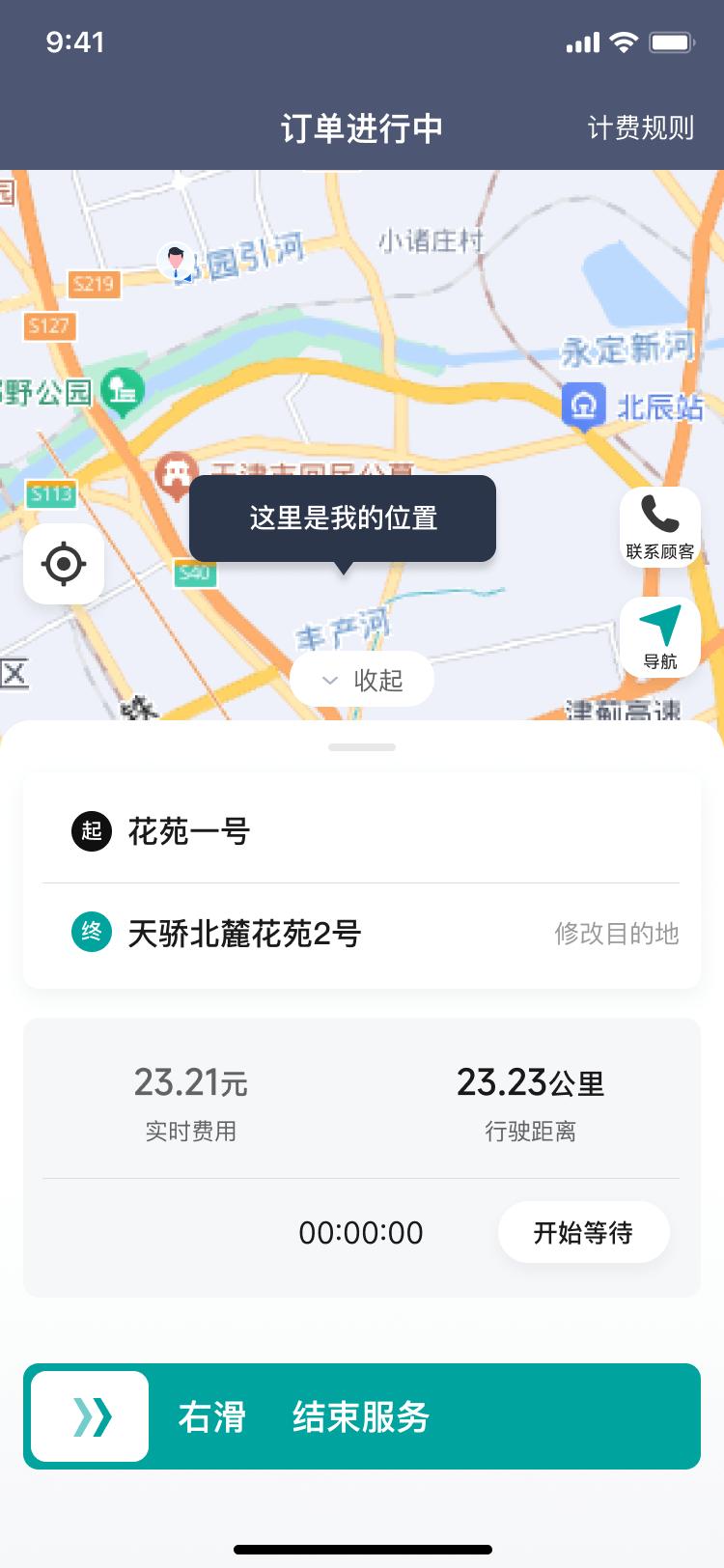This screenshot has height=1568, width=724.
Task: Tap the black 起 pickup point badge
Action: click(90, 831)
